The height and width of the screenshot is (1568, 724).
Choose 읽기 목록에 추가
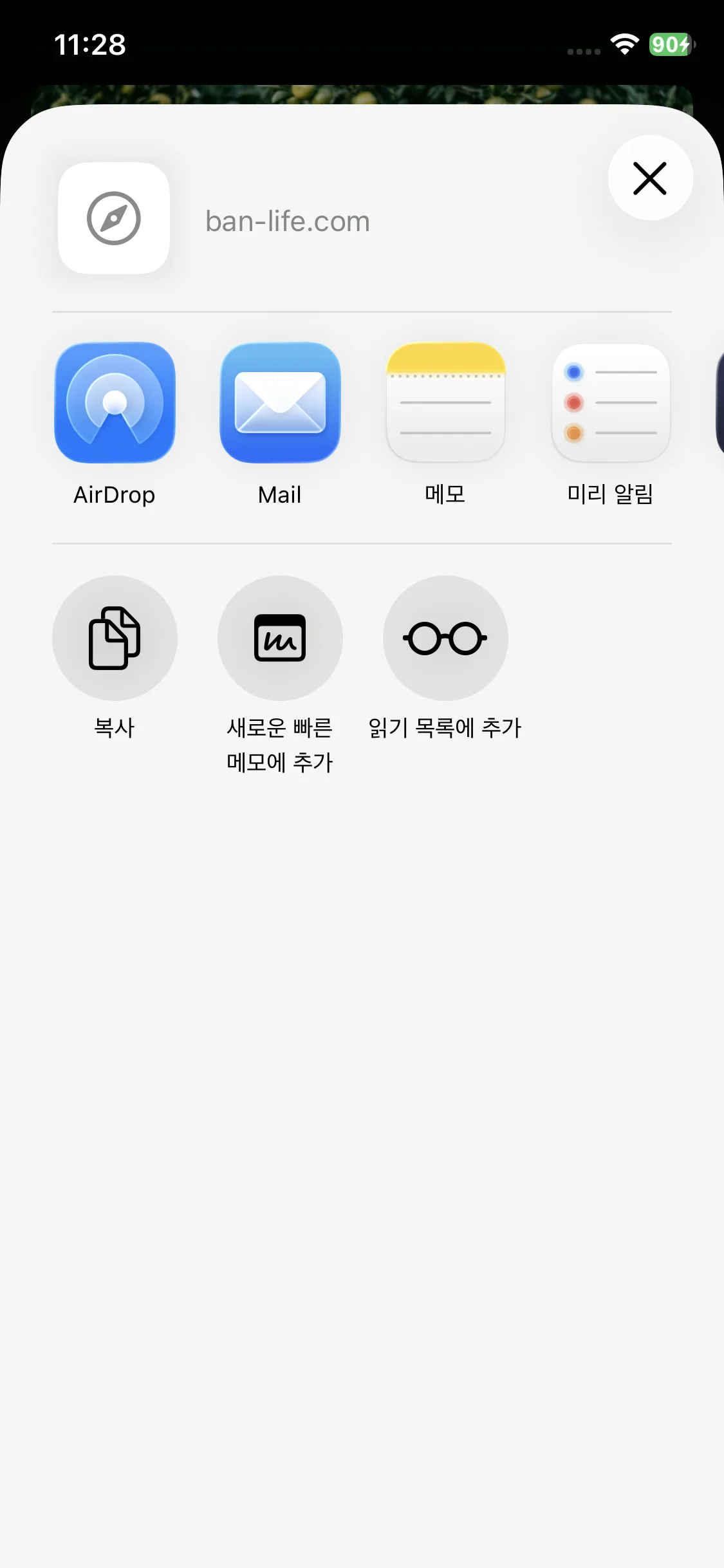coord(445,638)
